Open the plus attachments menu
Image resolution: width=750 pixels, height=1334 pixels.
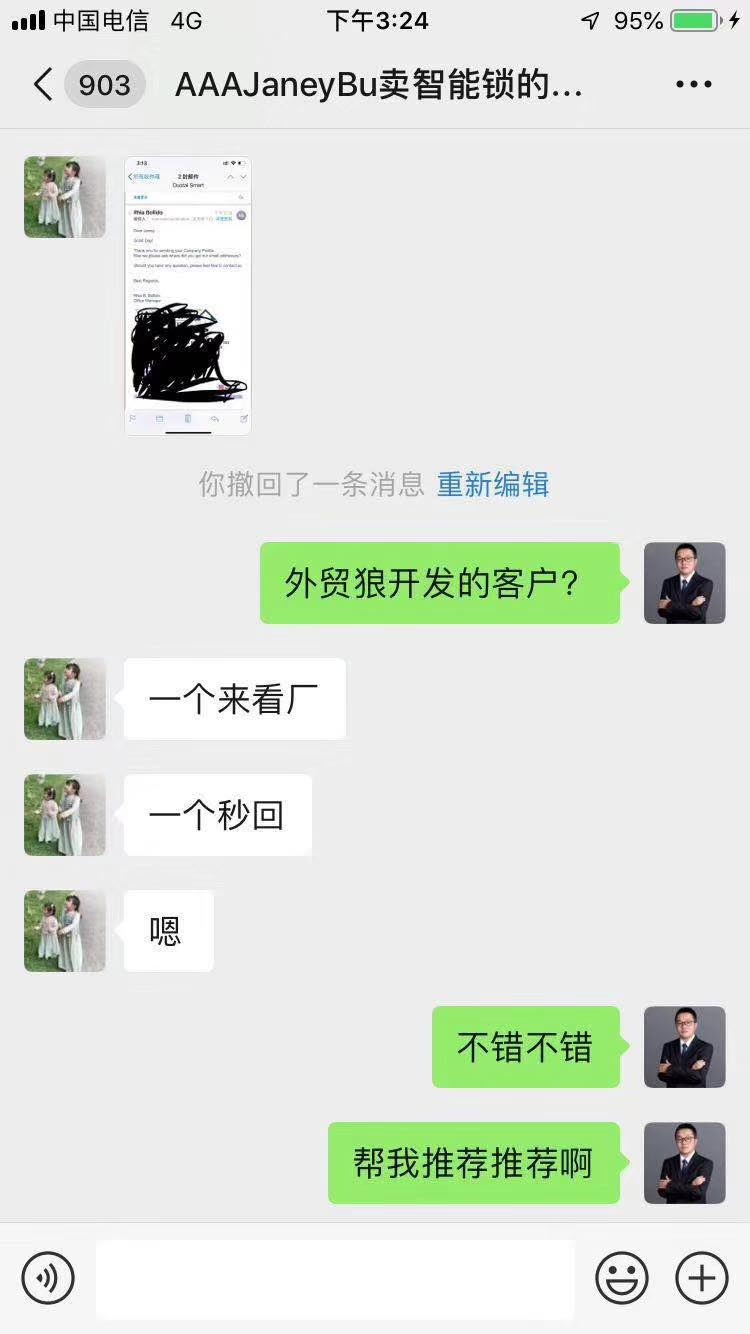tap(702, 1278)
